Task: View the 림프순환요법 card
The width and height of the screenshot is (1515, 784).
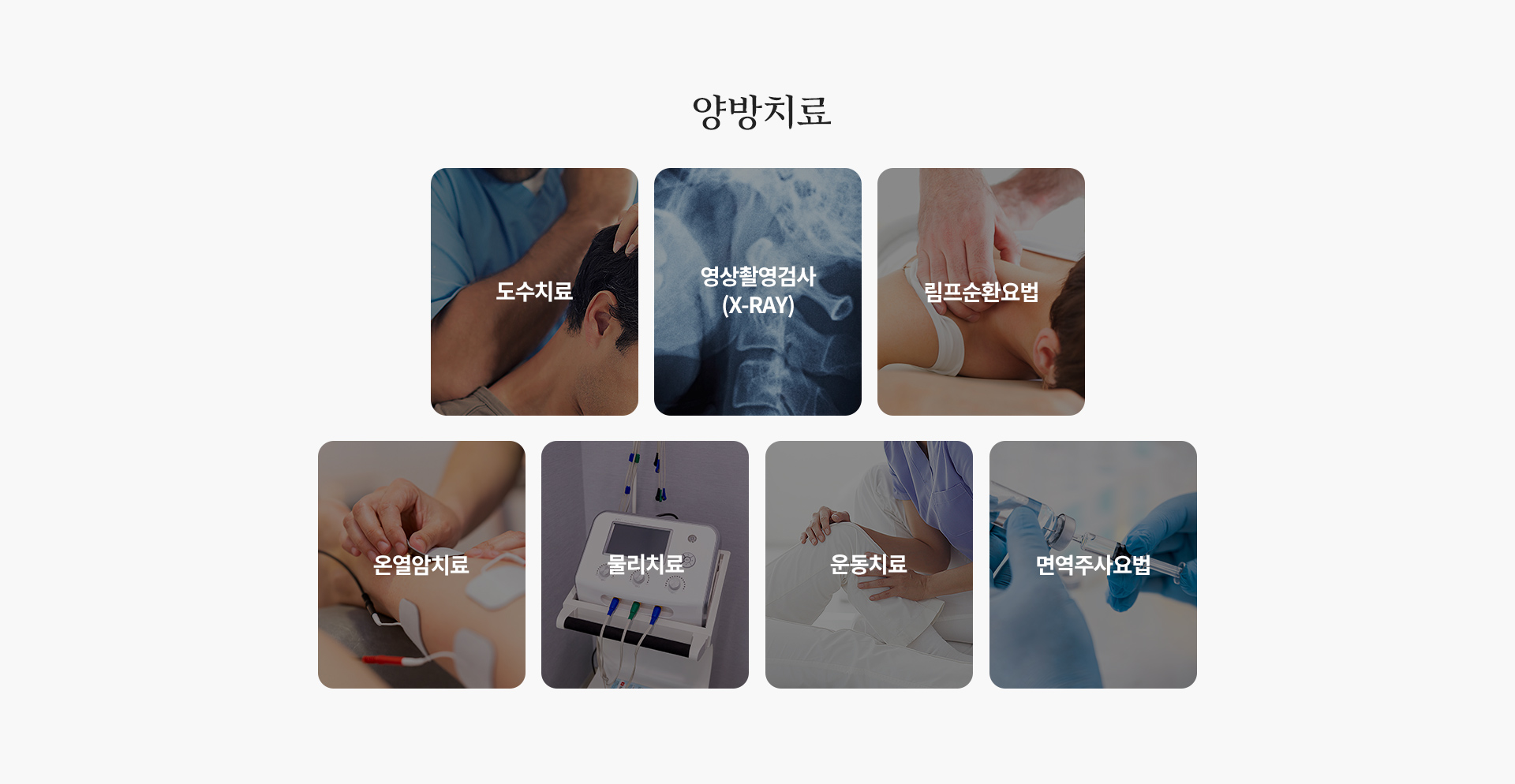Action: 981,292
